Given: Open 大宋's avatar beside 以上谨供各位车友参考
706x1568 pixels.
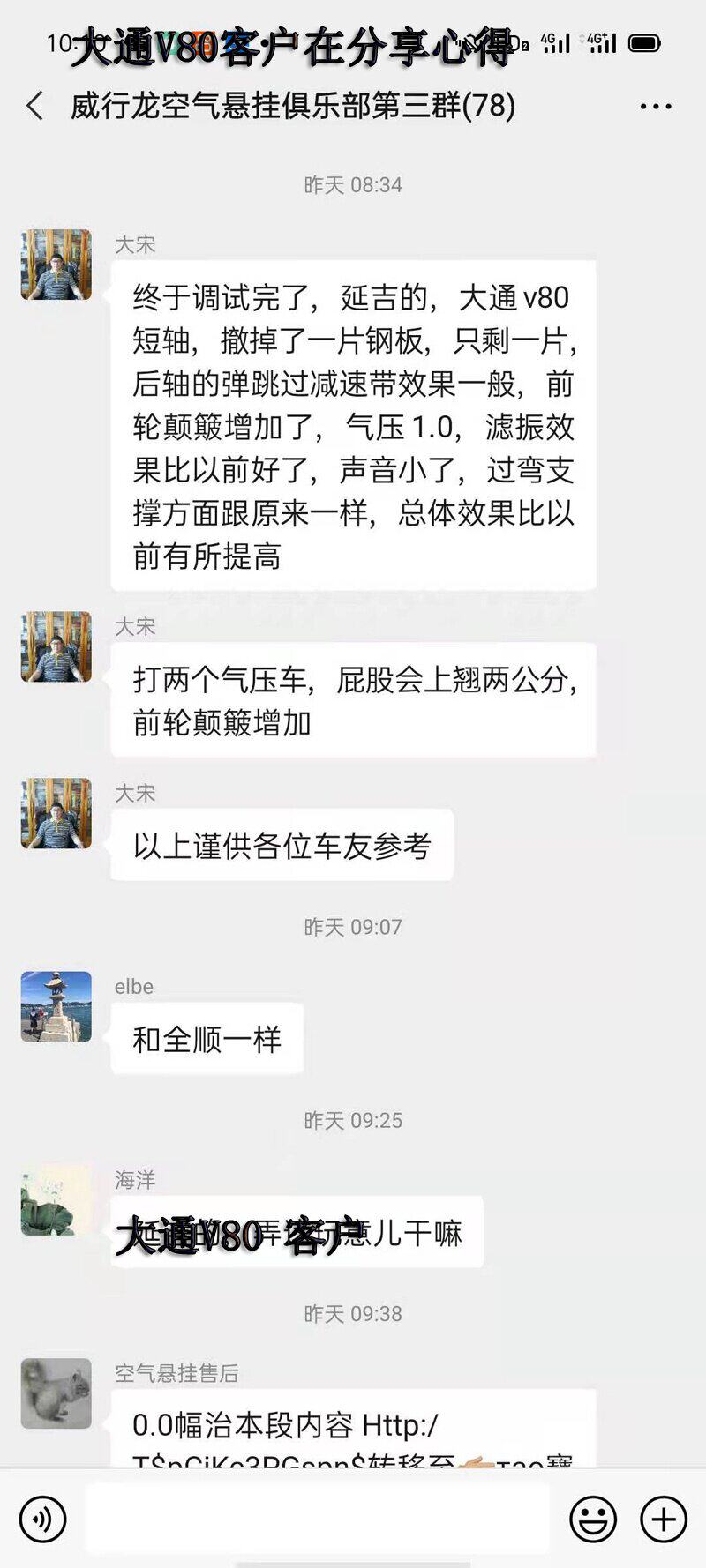Looking at the screenshot, I should pyautogui.click(x=56, y=813).
